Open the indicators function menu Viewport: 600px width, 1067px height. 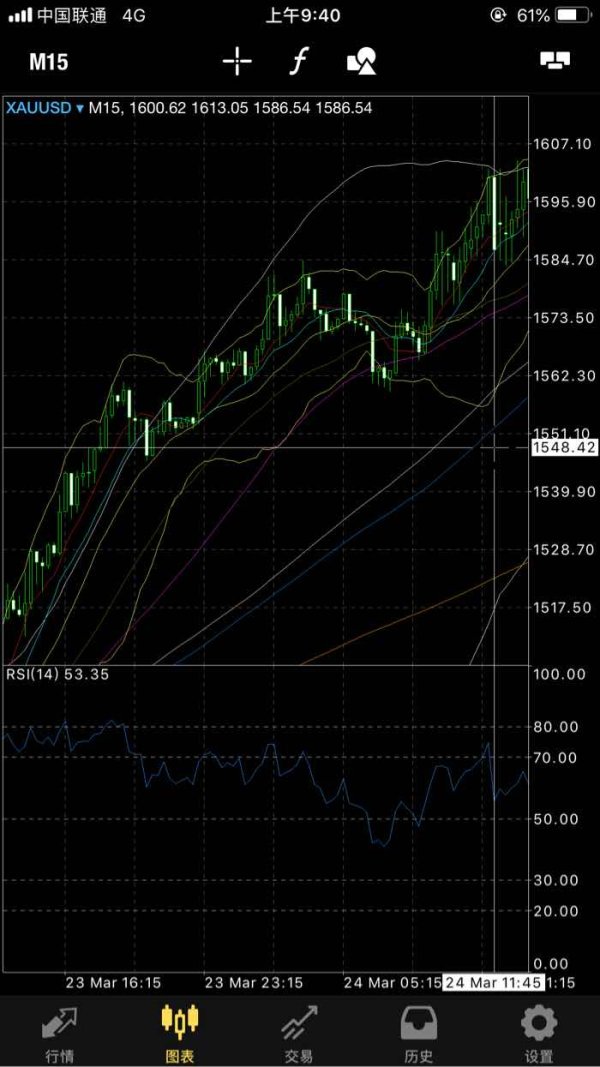coord(297,62)
